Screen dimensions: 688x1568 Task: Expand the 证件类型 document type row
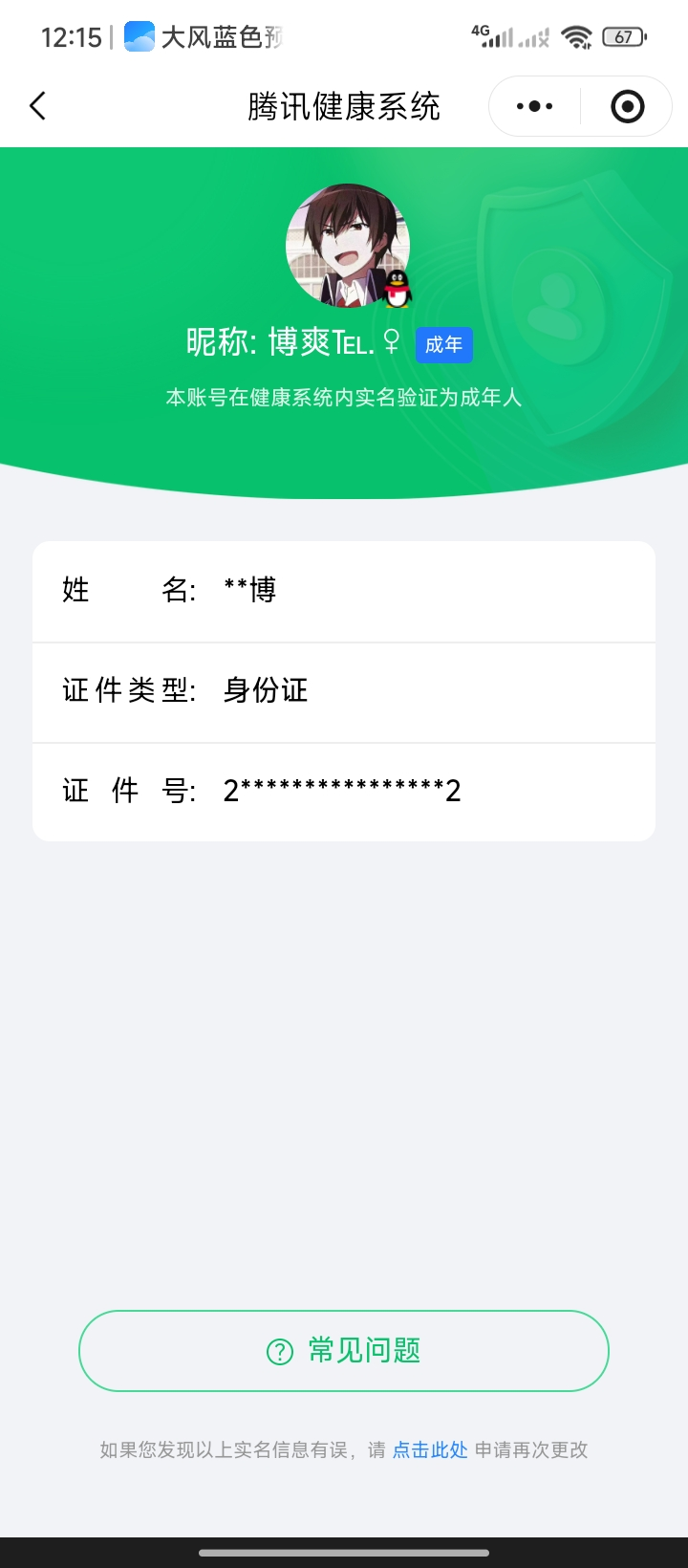coord(344,691)
